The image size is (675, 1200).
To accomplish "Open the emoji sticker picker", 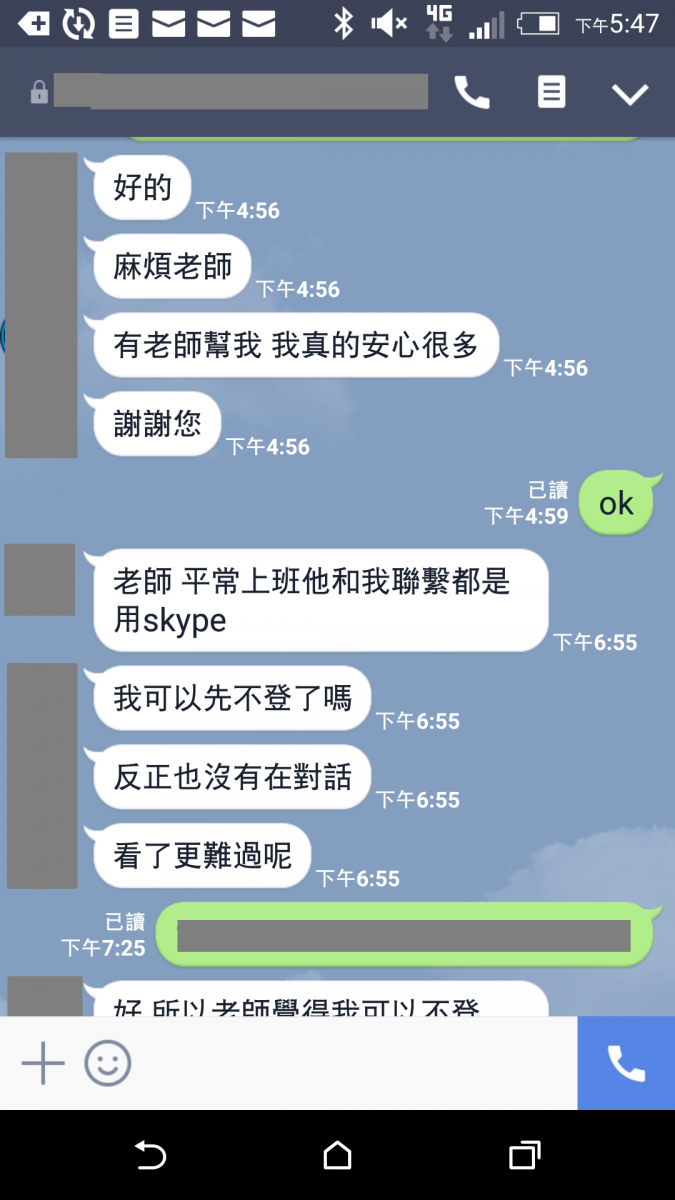I will 108,1063.
